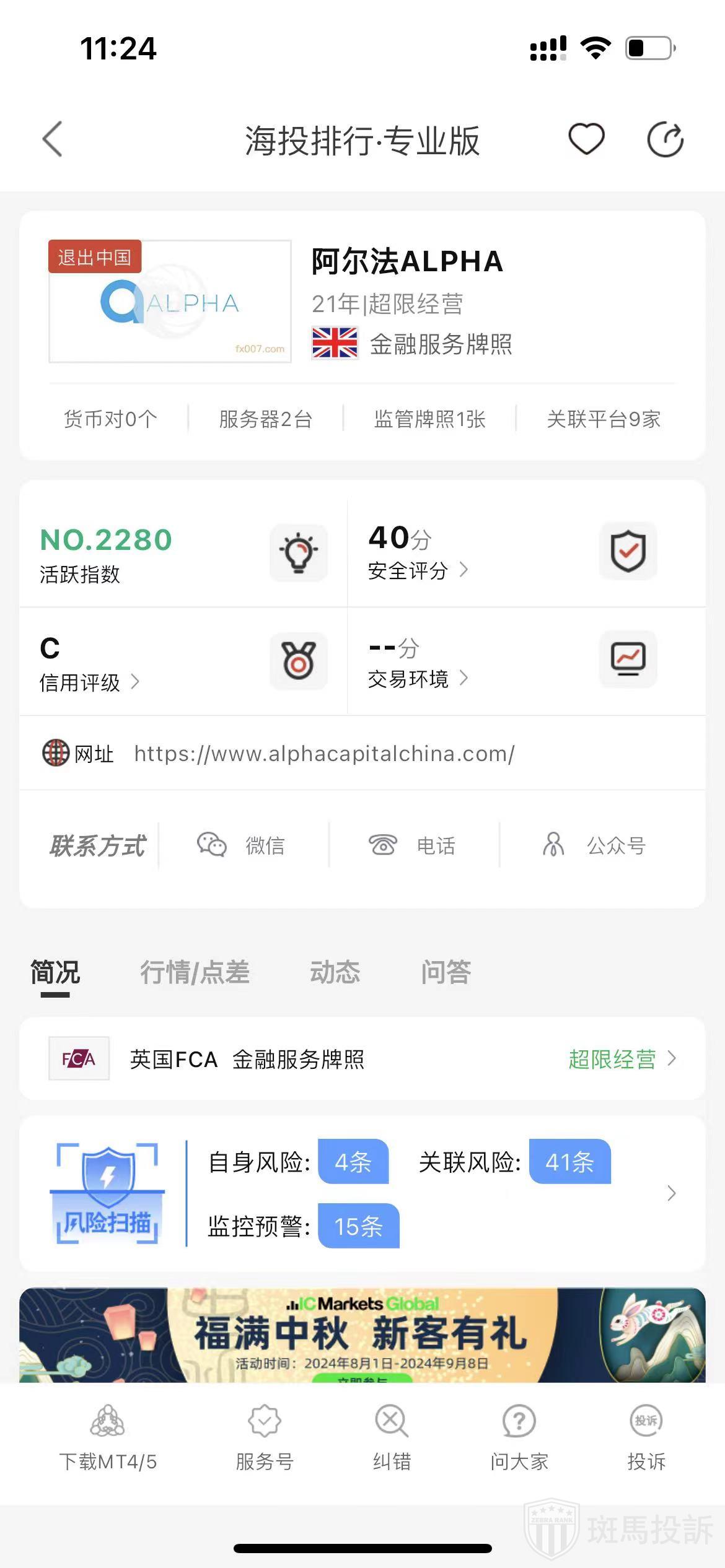725x1568 pixels.
Task: Favorite this broker with the heart icon
Action: pos(586,139)
